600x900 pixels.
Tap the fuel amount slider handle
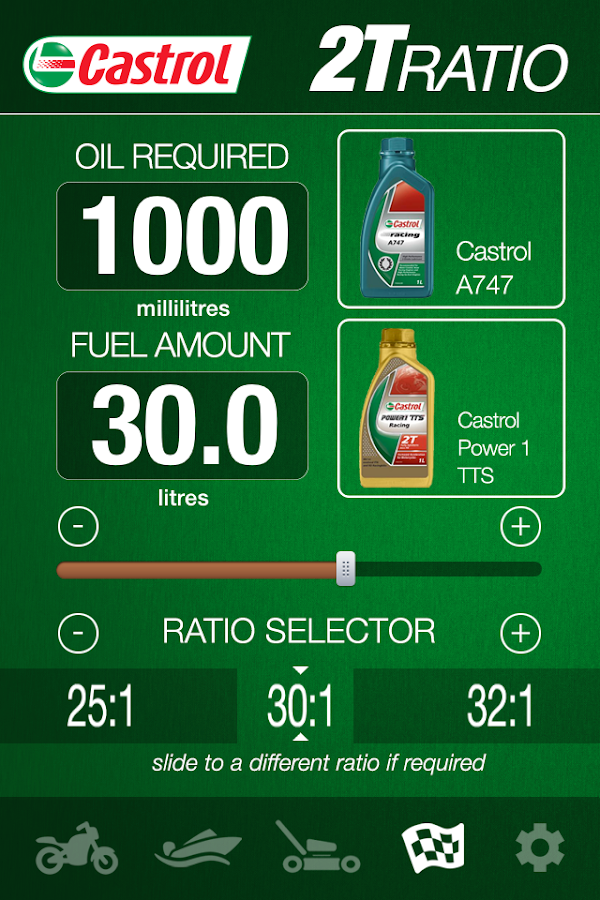[345, 570]
